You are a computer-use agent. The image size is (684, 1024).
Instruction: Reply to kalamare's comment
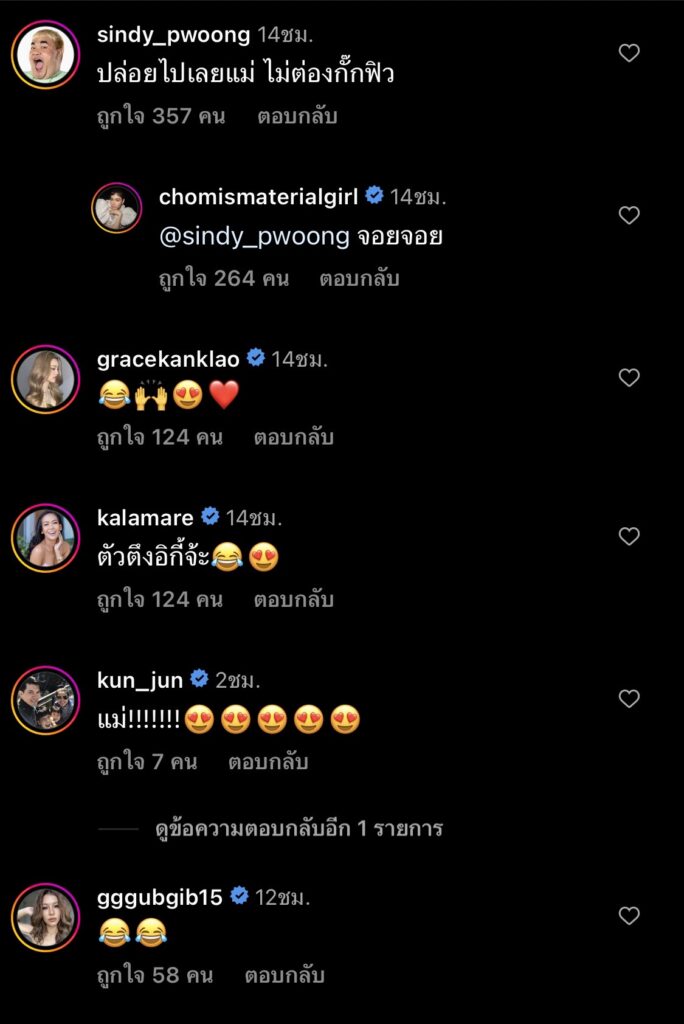coord(293,600)
